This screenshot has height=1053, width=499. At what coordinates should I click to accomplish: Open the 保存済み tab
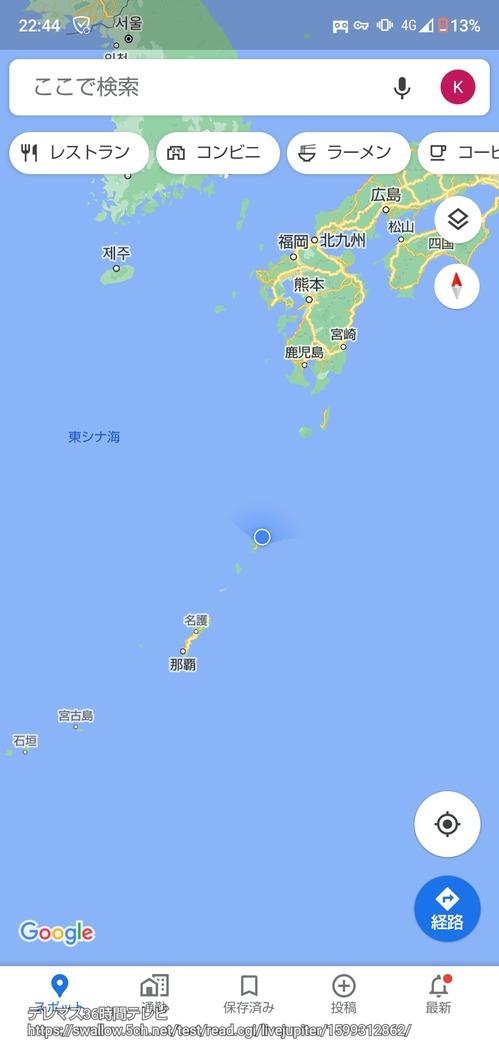pyautogui.click(x=249, y=993)
